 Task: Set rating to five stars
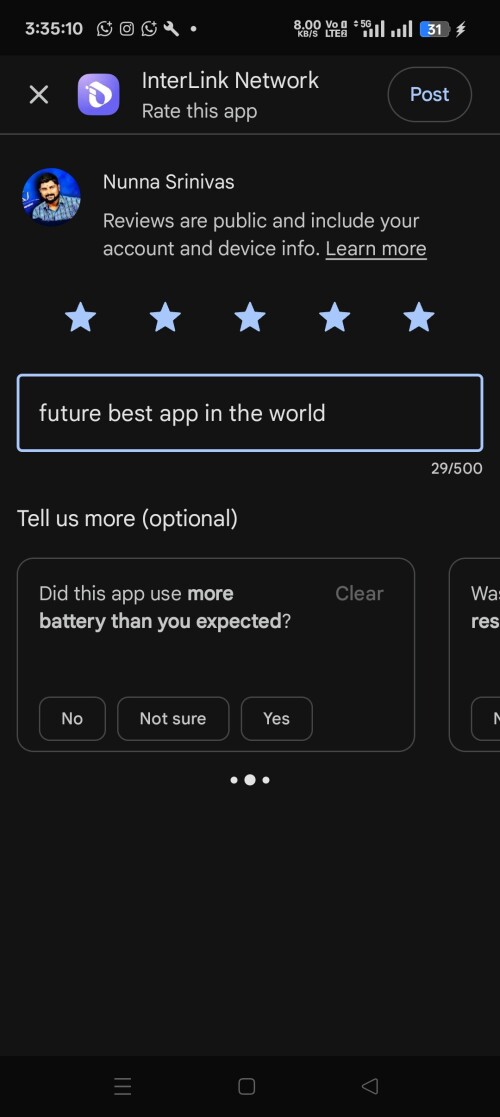click(419, 317)
